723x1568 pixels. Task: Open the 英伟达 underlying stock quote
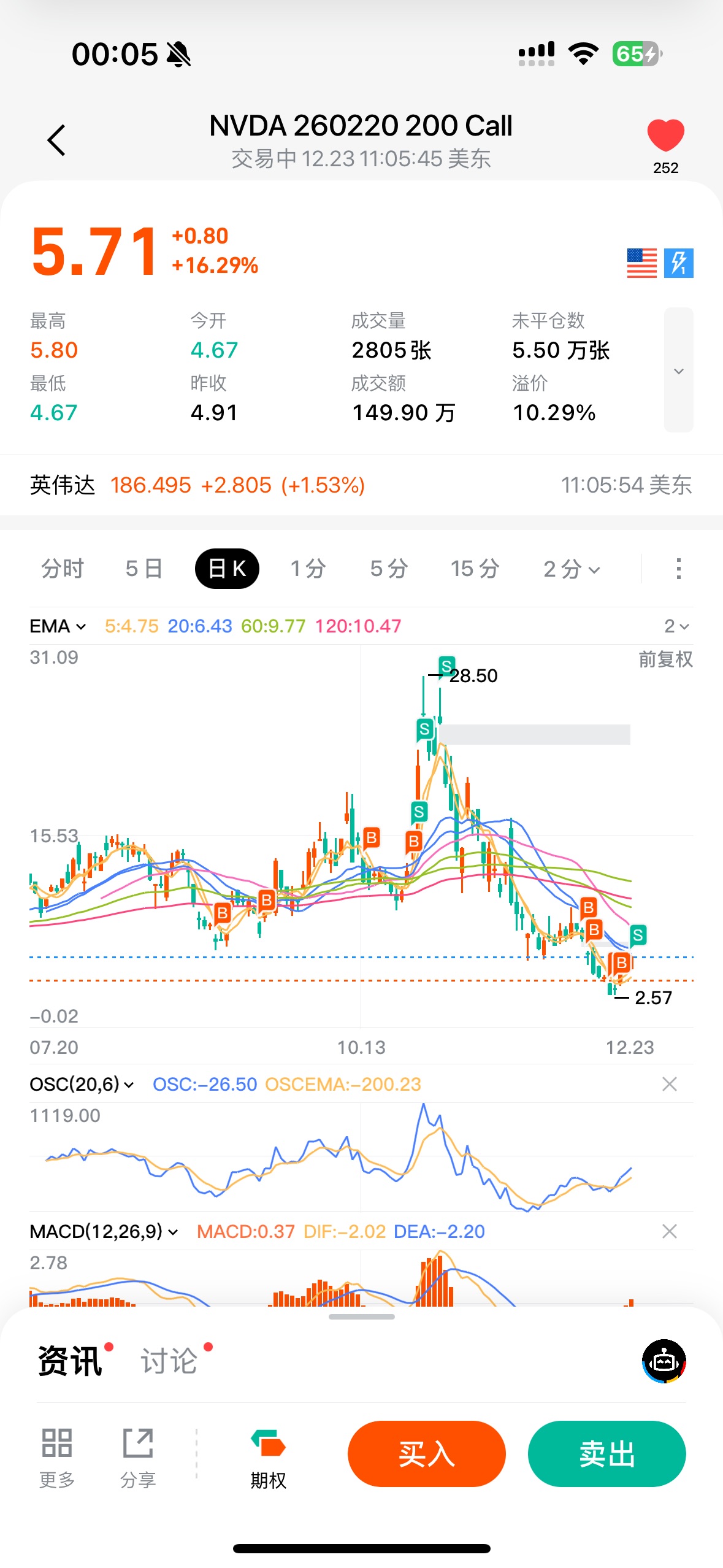[196, 485]
